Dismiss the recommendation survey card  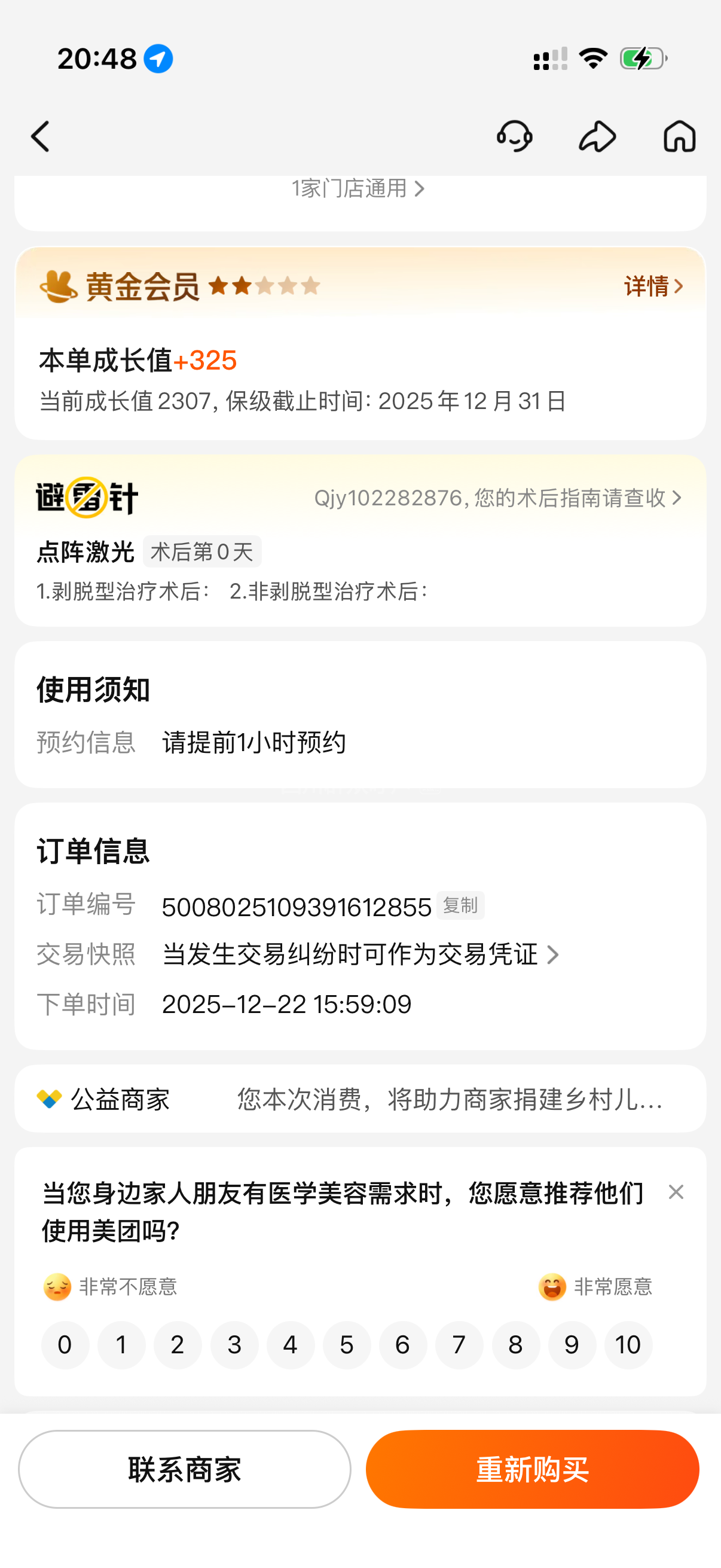tap(676, 1192)
